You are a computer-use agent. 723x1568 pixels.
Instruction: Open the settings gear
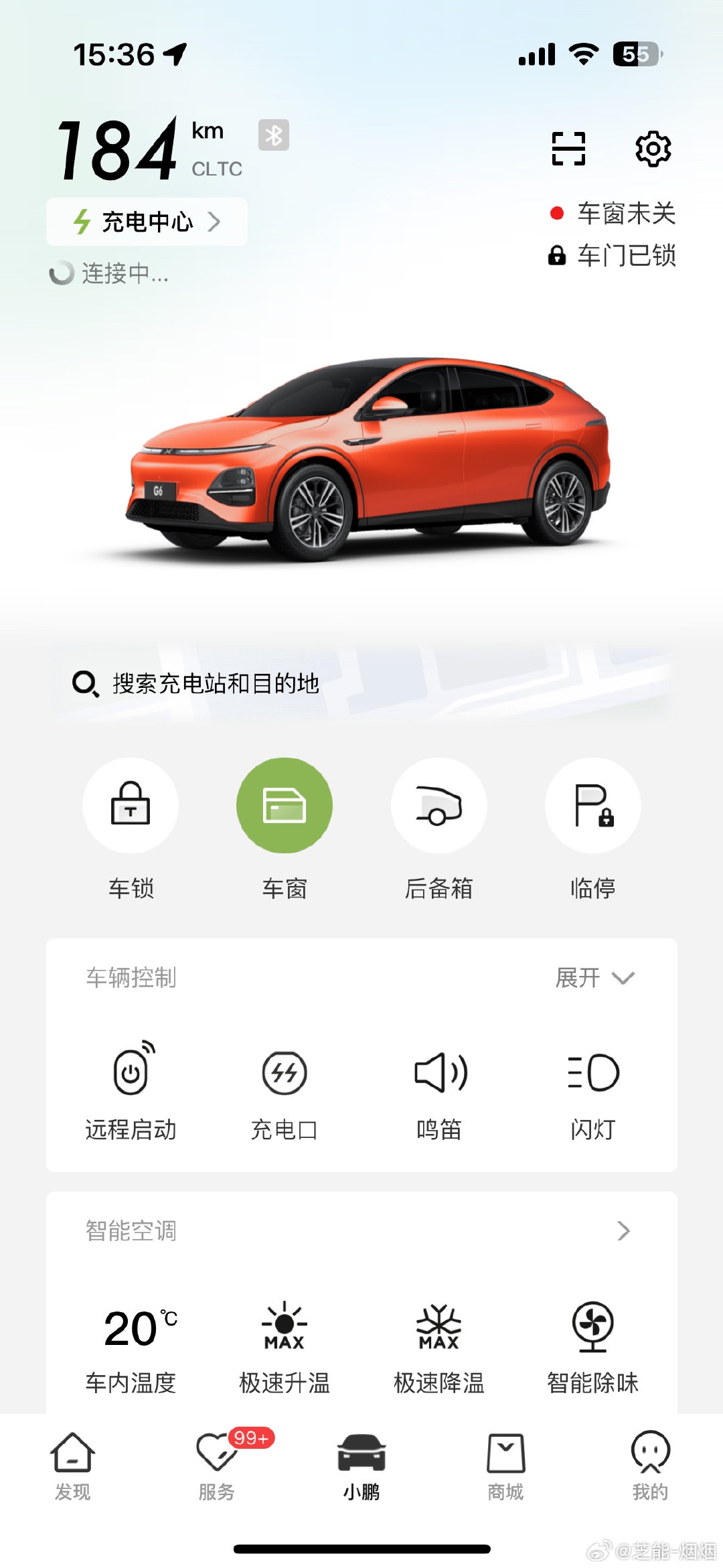[653, 149]
